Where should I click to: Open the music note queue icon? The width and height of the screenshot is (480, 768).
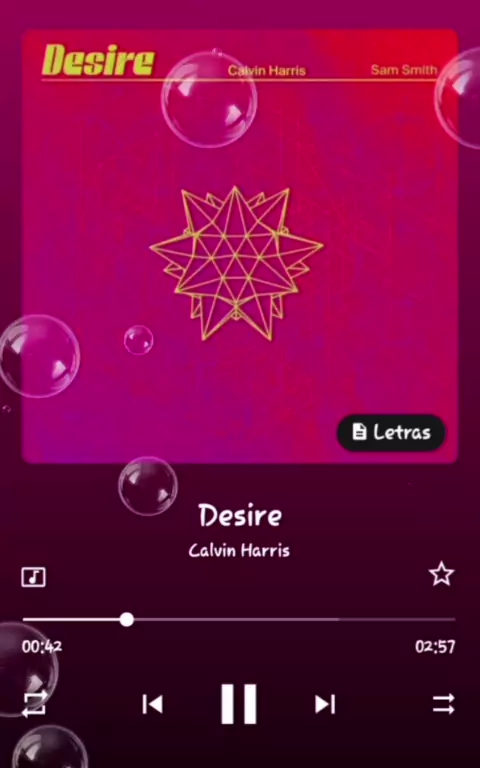tap(33, 577)
